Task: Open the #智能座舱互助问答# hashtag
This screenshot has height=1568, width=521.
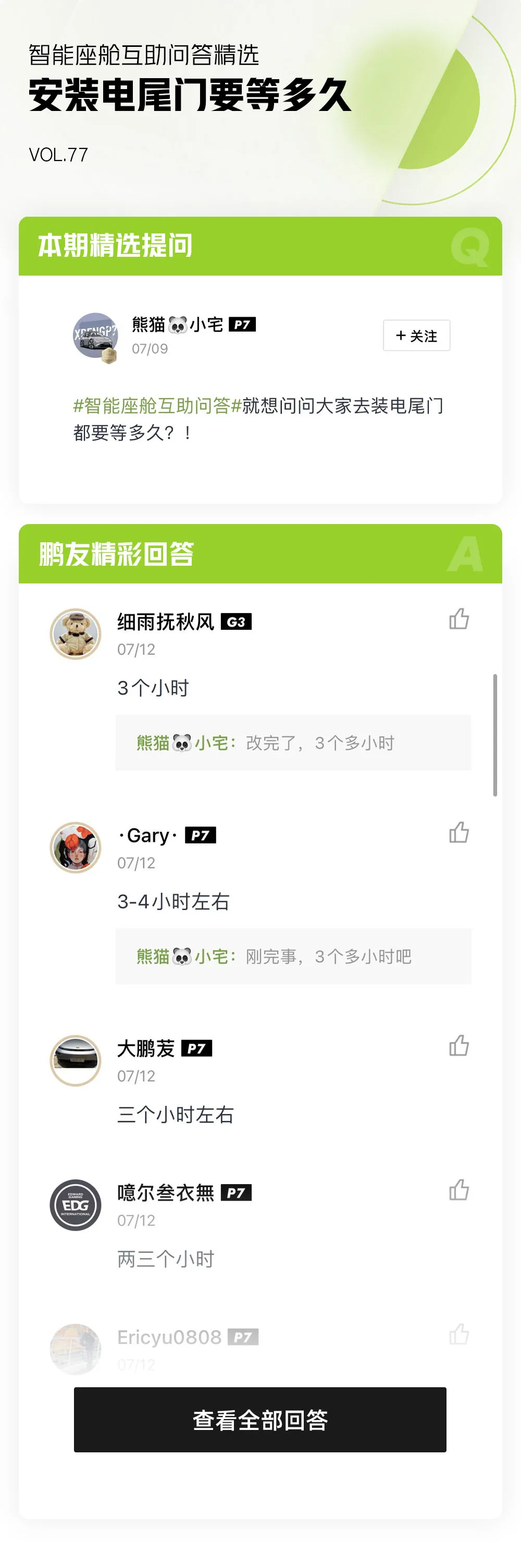Action: tap(157, 405)
